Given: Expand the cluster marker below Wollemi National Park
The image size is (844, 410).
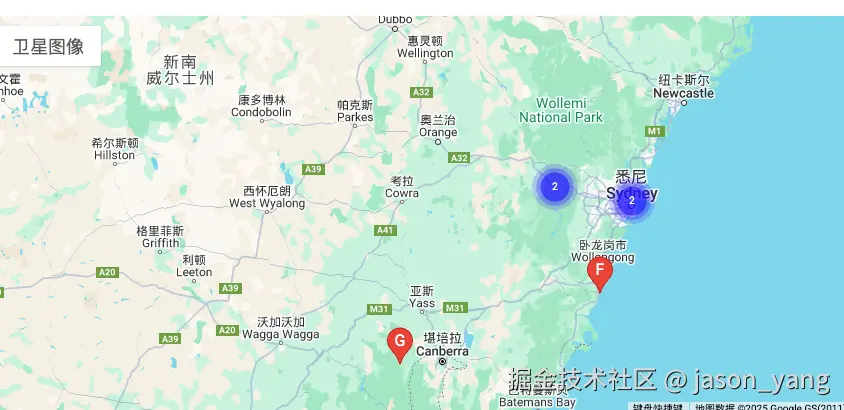Looking at the screenshot, I should pos(555,186).
